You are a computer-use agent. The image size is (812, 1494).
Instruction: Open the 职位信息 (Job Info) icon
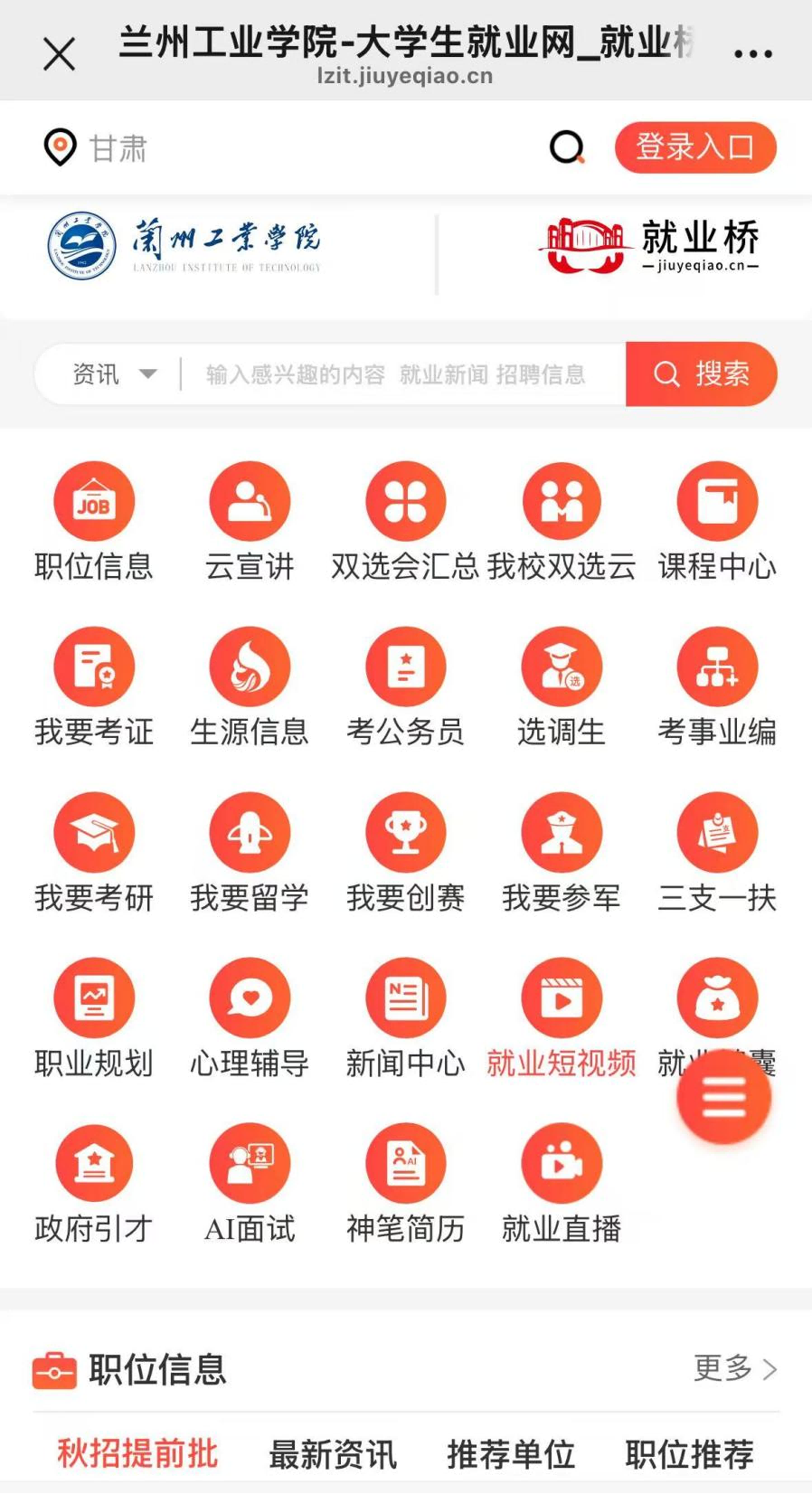click(94, 520)
